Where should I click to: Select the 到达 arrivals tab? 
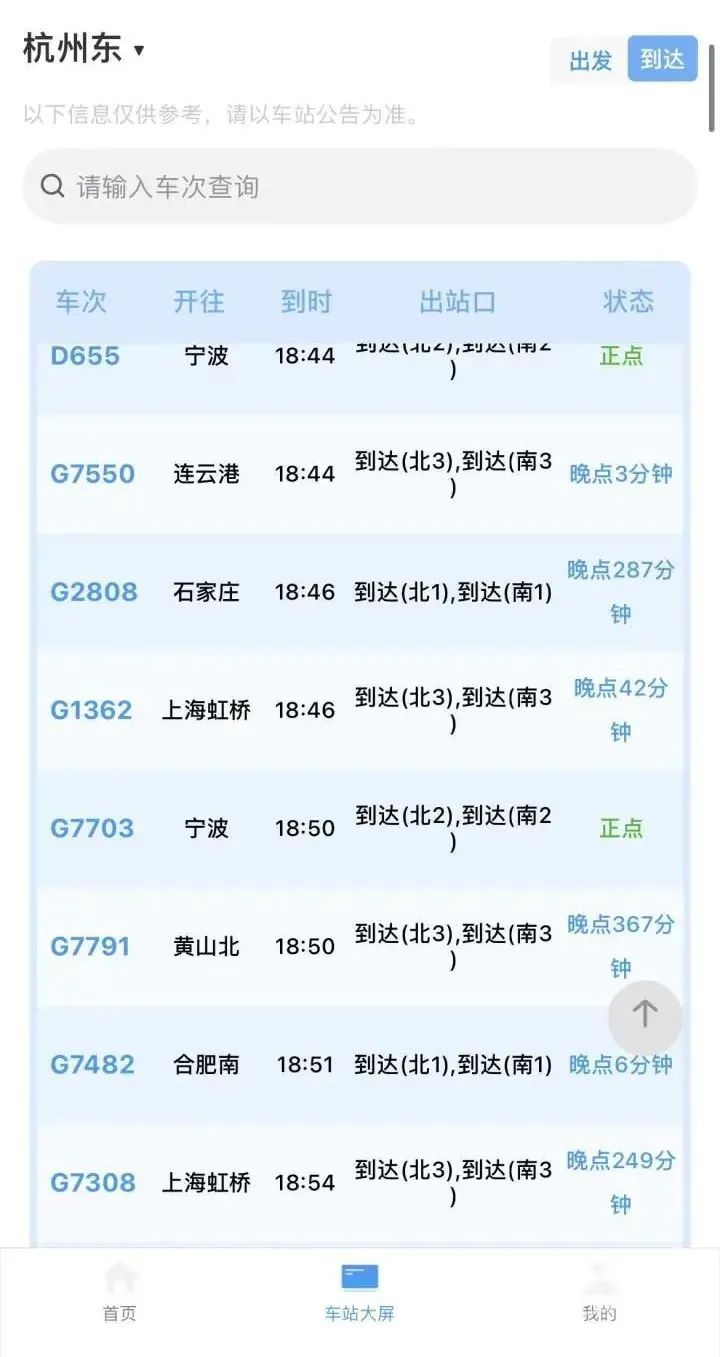point(662,60)
